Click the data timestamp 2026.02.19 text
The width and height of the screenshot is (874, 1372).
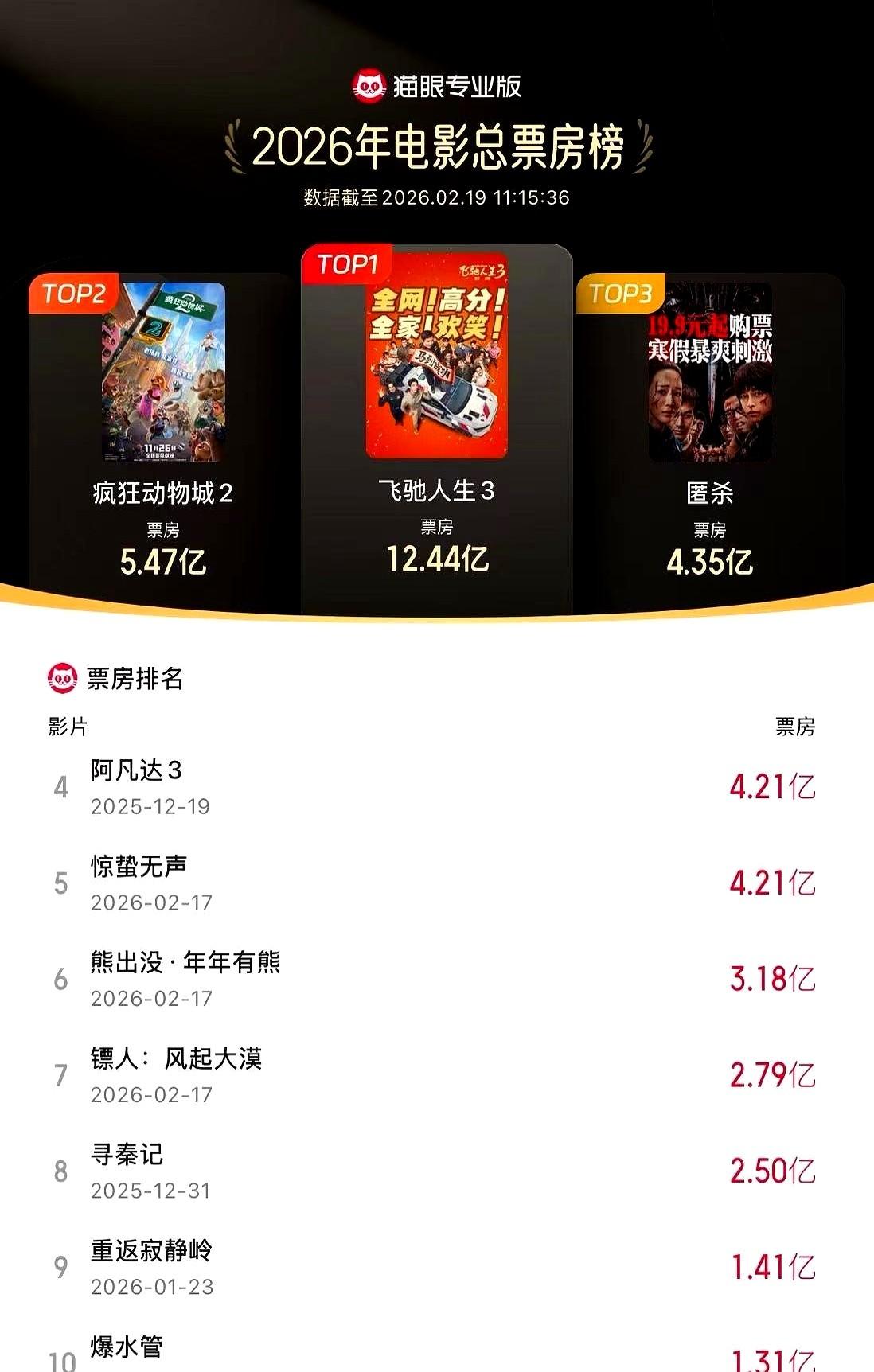pyautogui.click(x=437, y=197)
